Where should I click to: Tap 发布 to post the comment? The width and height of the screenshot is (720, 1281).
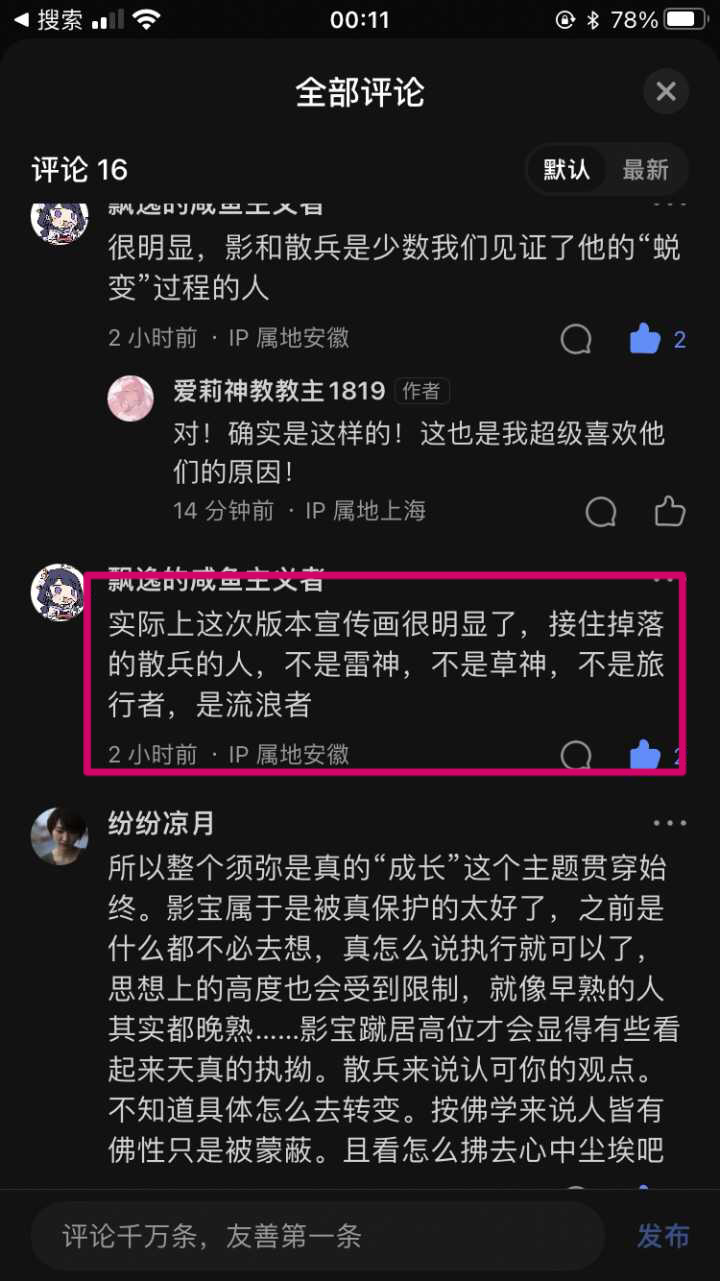tap(663, 1236)
